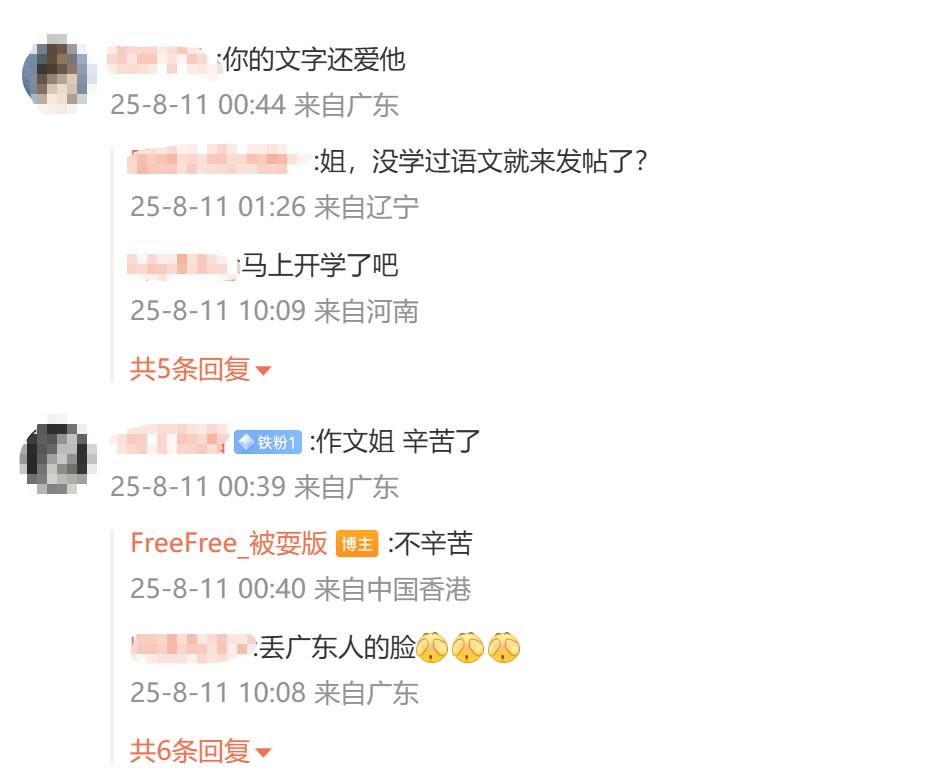Open username of 马上开学了吧 replier
926x781 pixels.
click(x=184, y=265)
